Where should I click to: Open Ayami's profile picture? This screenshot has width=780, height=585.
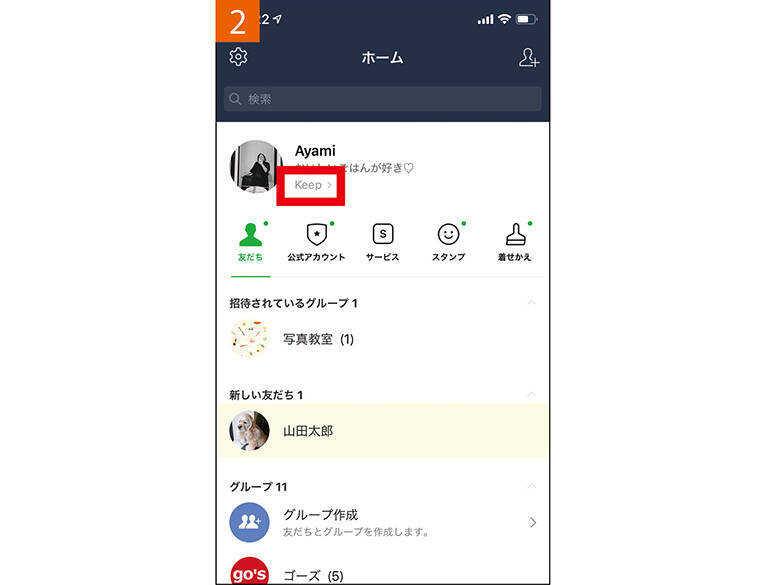pyautogui.click(x=256, y=166)
